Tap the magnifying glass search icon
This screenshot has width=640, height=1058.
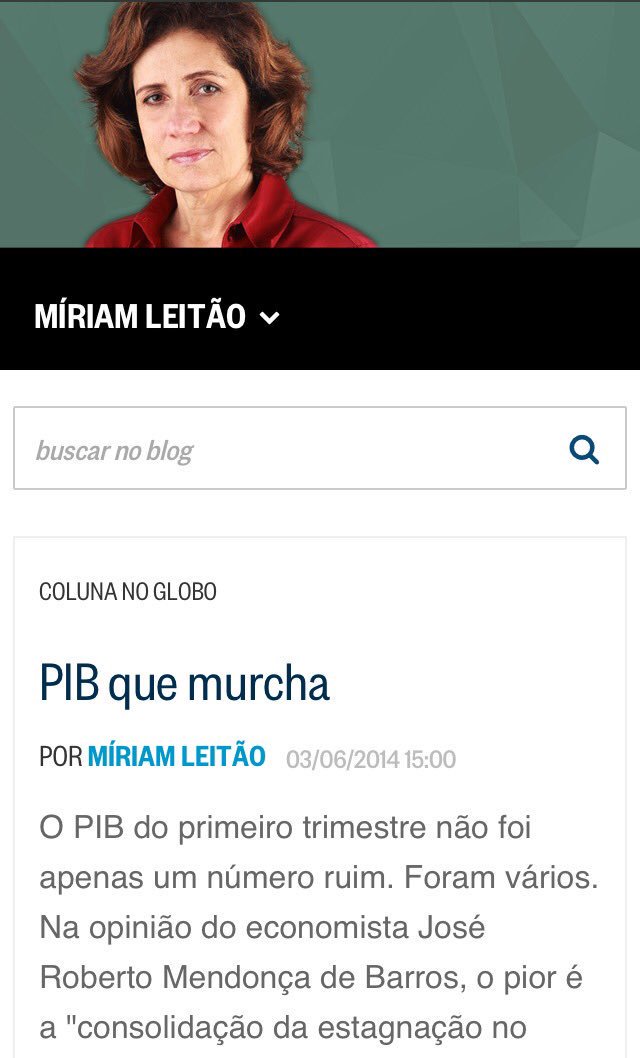tap(584, 450)
